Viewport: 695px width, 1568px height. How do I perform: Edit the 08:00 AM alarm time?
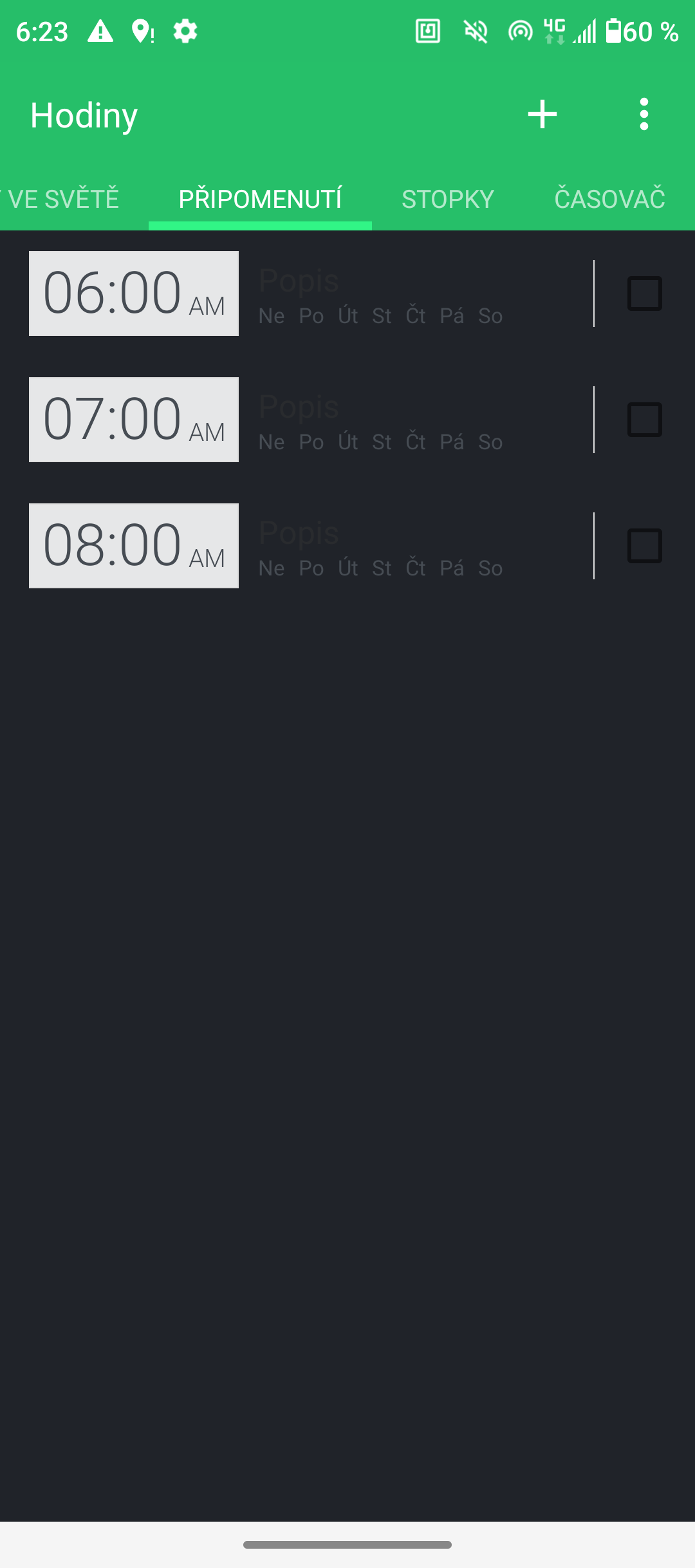pyautogui.click(x=134, y=546)
